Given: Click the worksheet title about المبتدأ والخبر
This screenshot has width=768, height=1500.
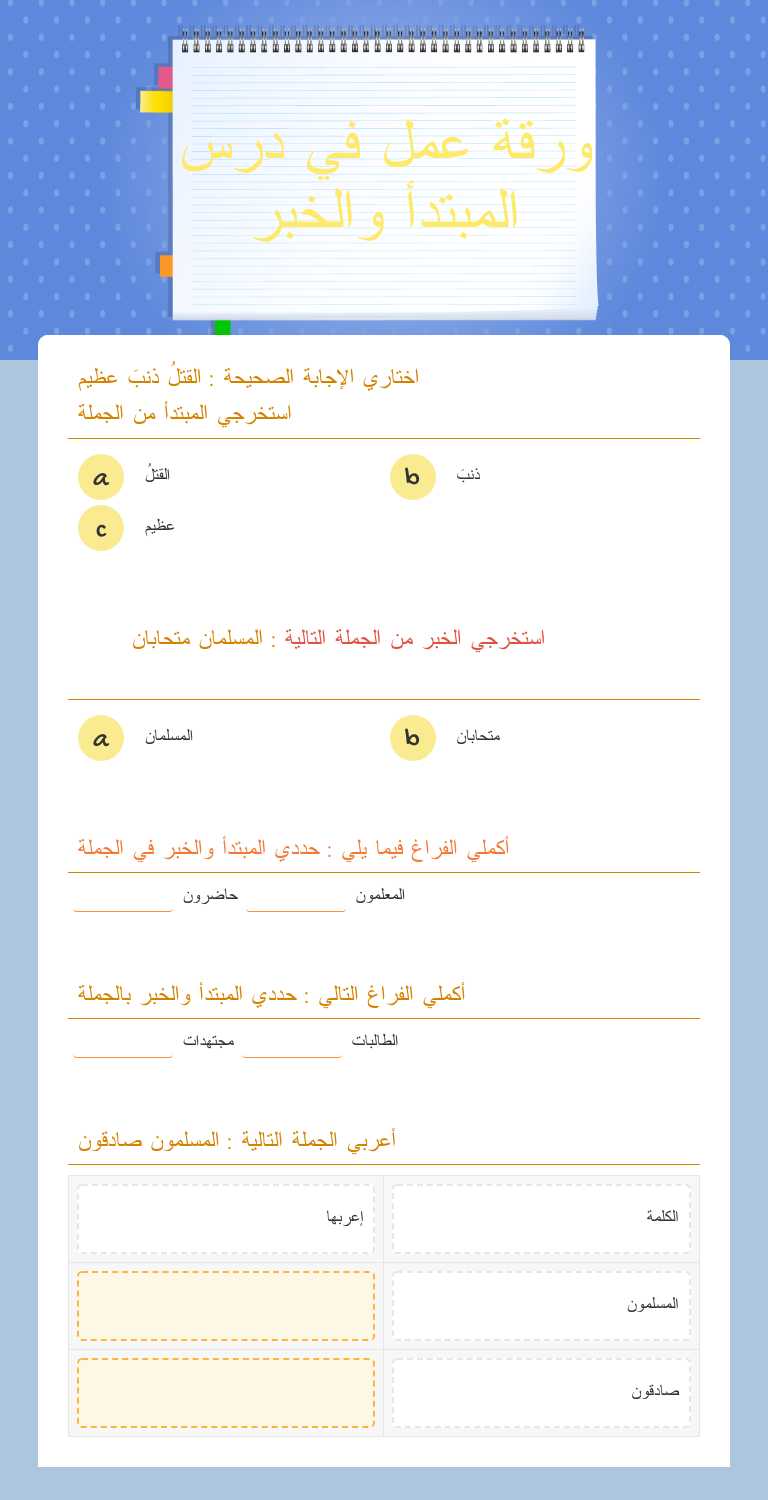Looking at the screenshot, I should tap(385, 180).
